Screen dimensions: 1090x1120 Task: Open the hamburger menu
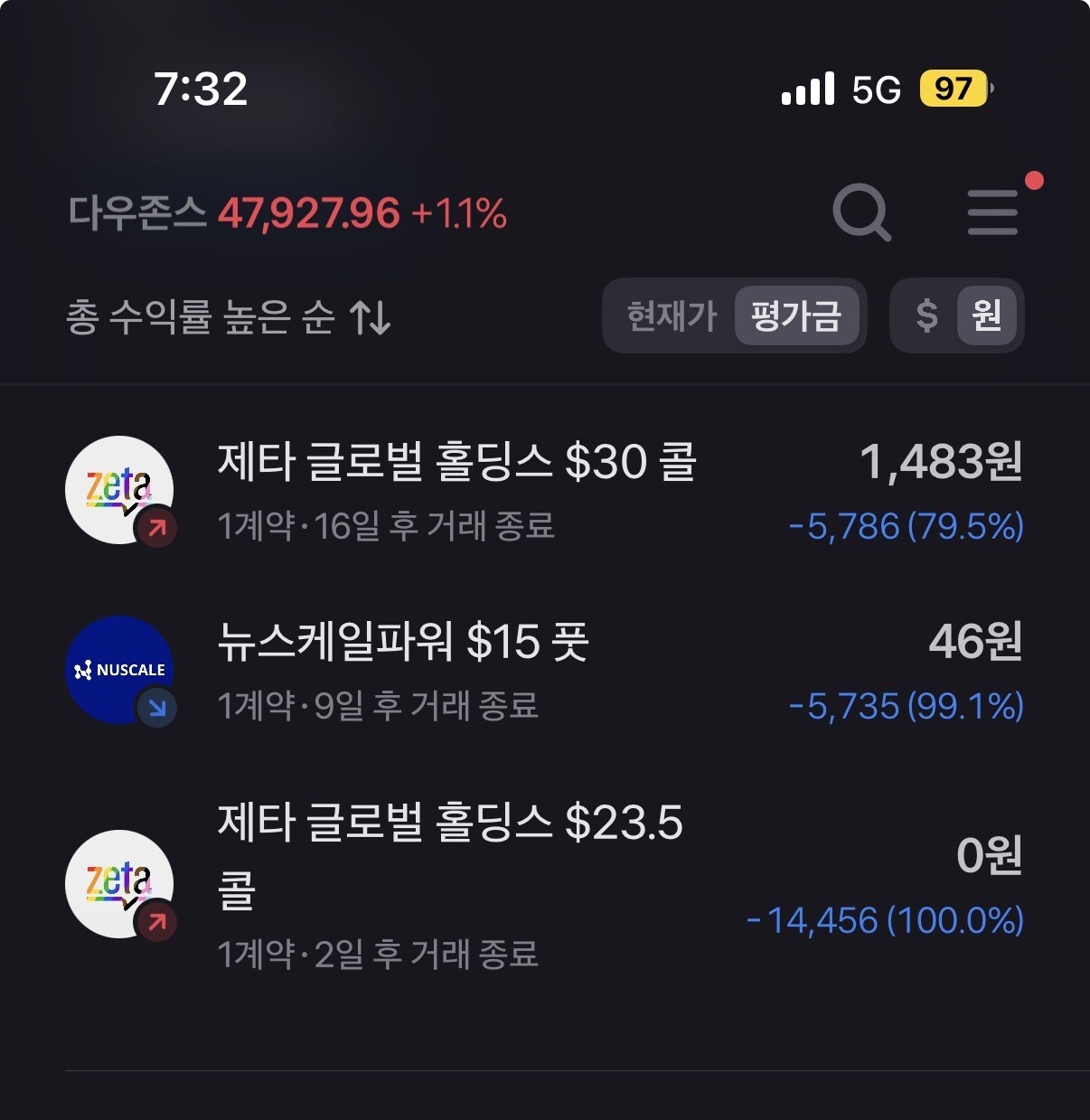[992, 212]
